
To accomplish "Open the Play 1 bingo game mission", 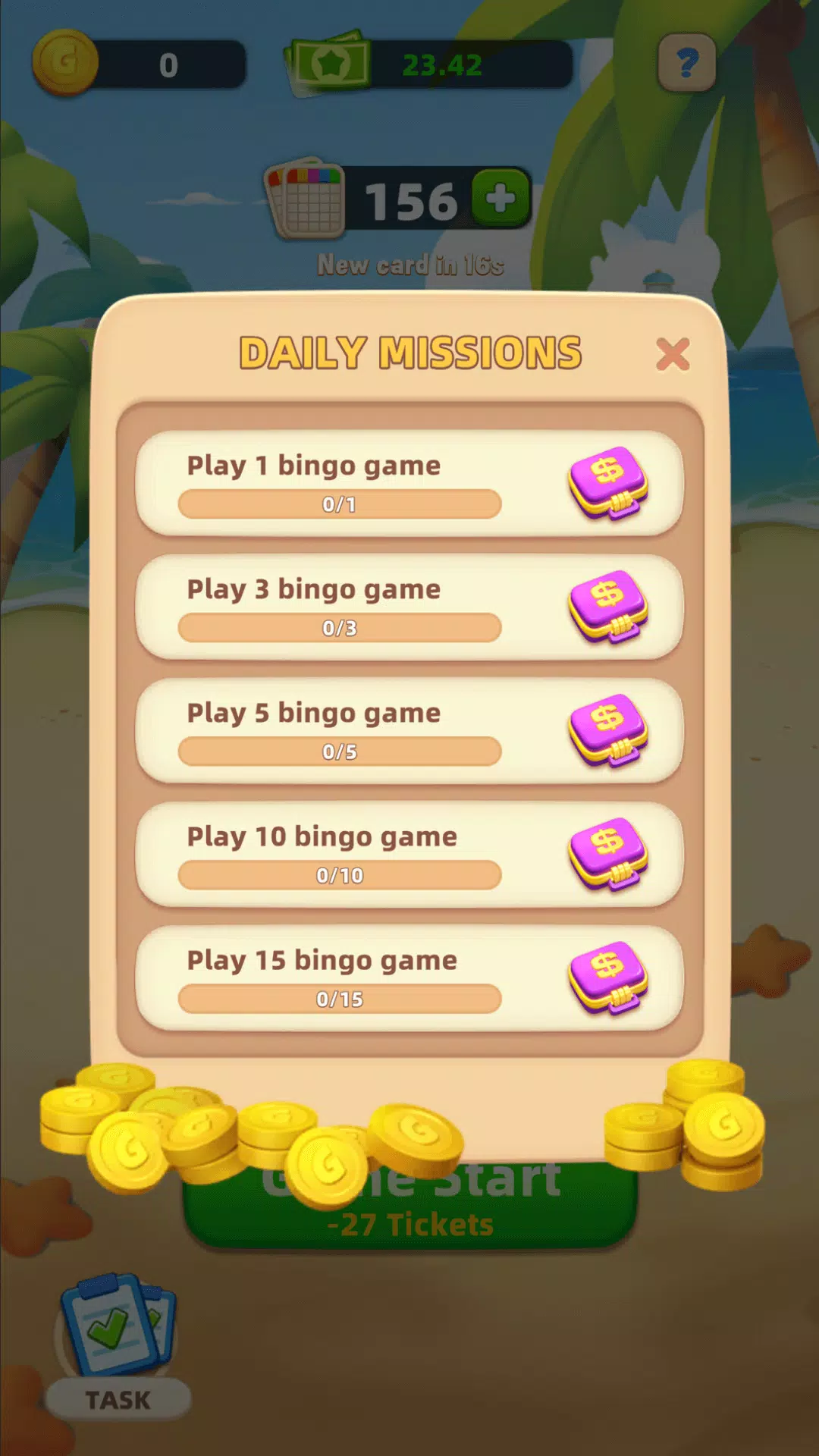I will pyautogui.click(x=341, y=482).
